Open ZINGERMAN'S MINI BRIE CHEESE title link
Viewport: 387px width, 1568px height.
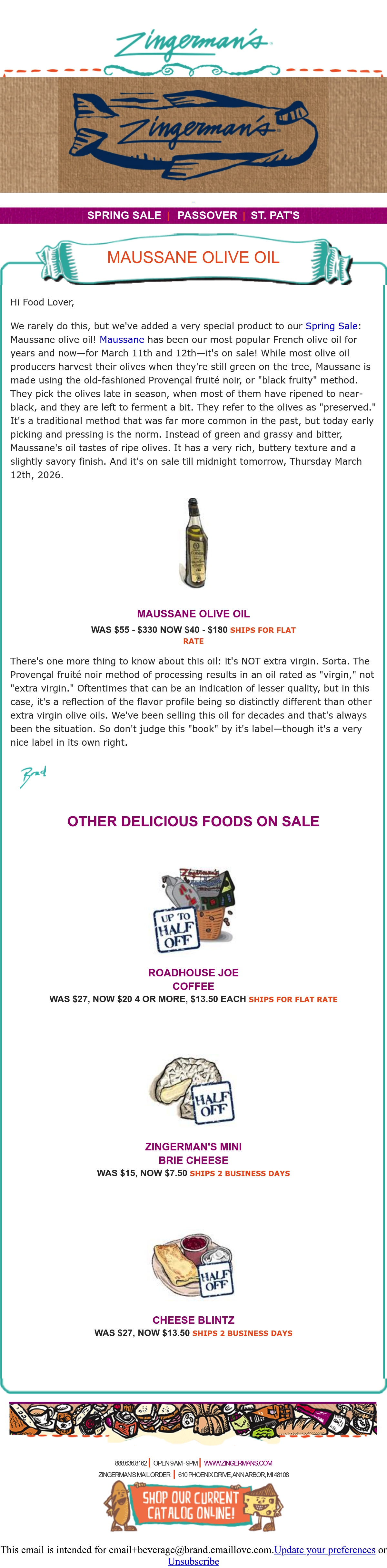click(193, 1154)
